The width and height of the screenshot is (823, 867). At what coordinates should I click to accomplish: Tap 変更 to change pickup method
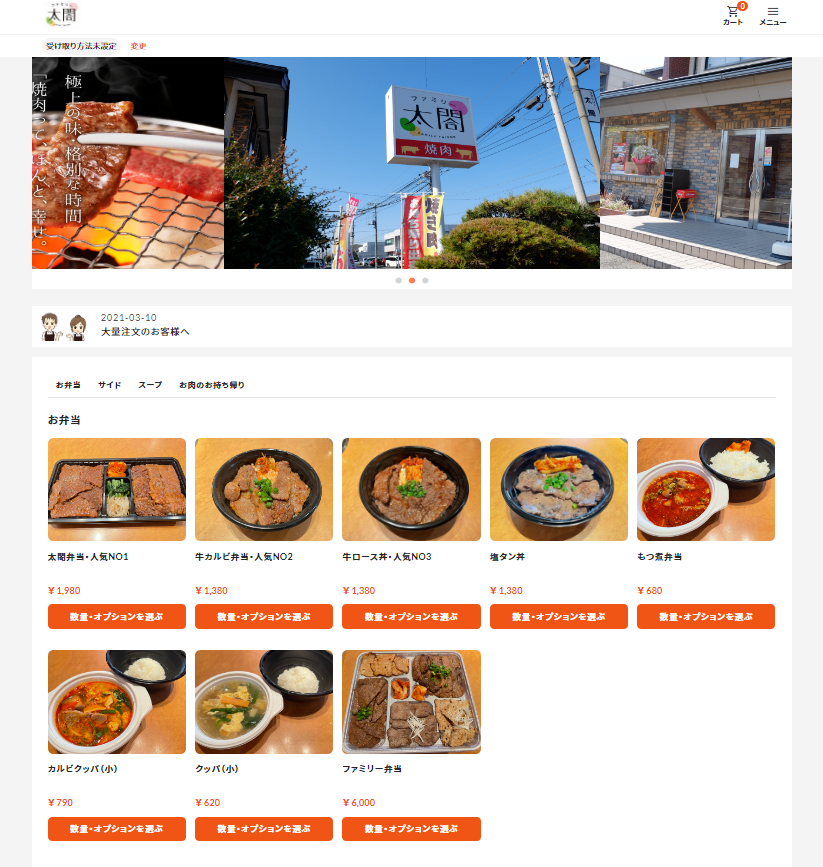pos(138,46)
